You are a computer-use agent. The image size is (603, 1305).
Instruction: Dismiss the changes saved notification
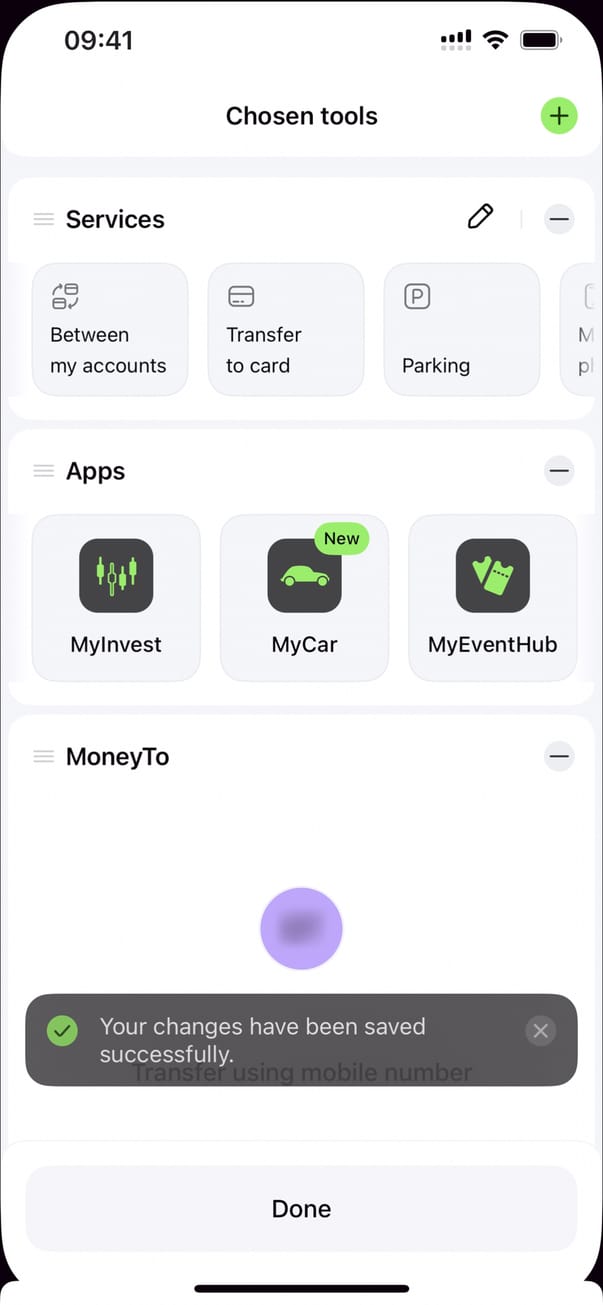tap(540, 1031)
